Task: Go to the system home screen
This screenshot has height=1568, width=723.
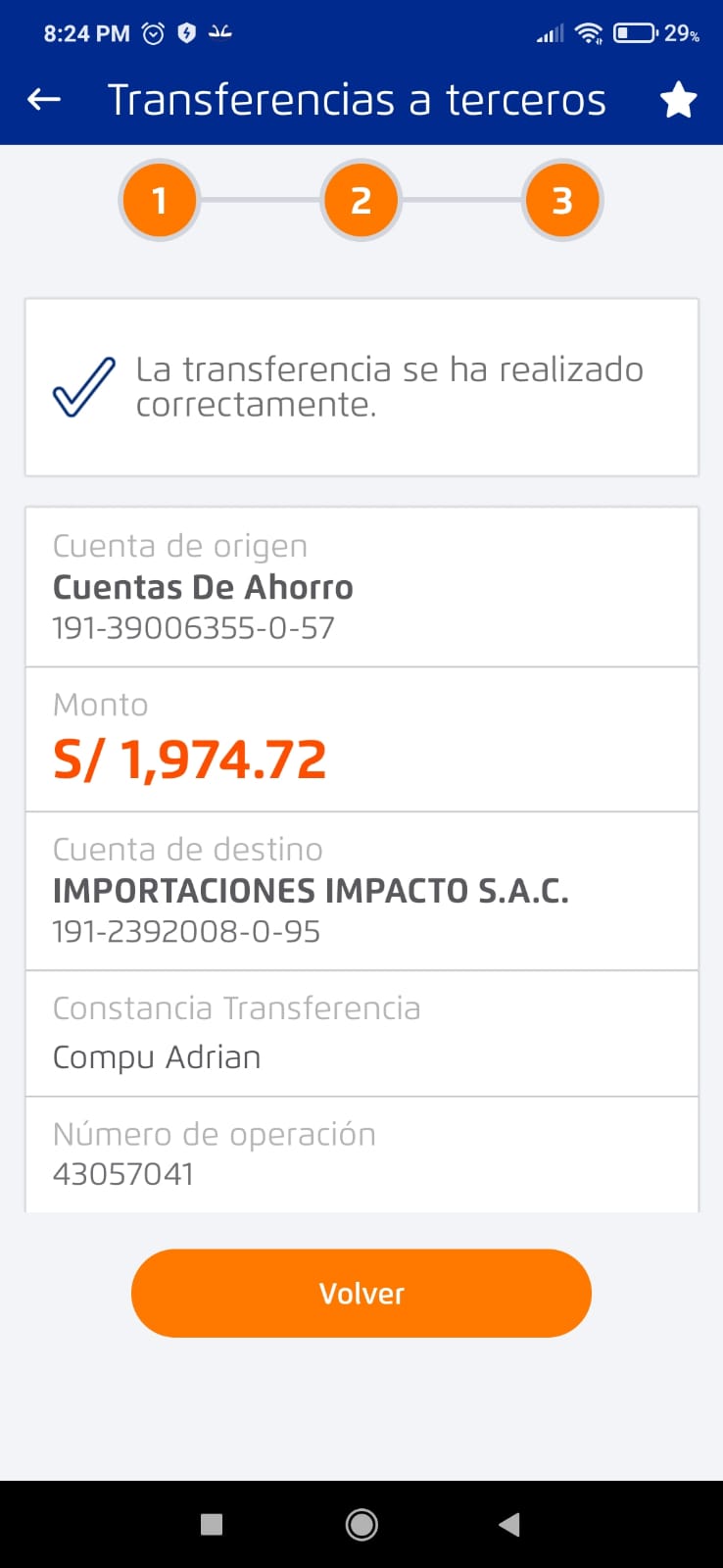Action: pyautogui.click(x=361, y=1524)
